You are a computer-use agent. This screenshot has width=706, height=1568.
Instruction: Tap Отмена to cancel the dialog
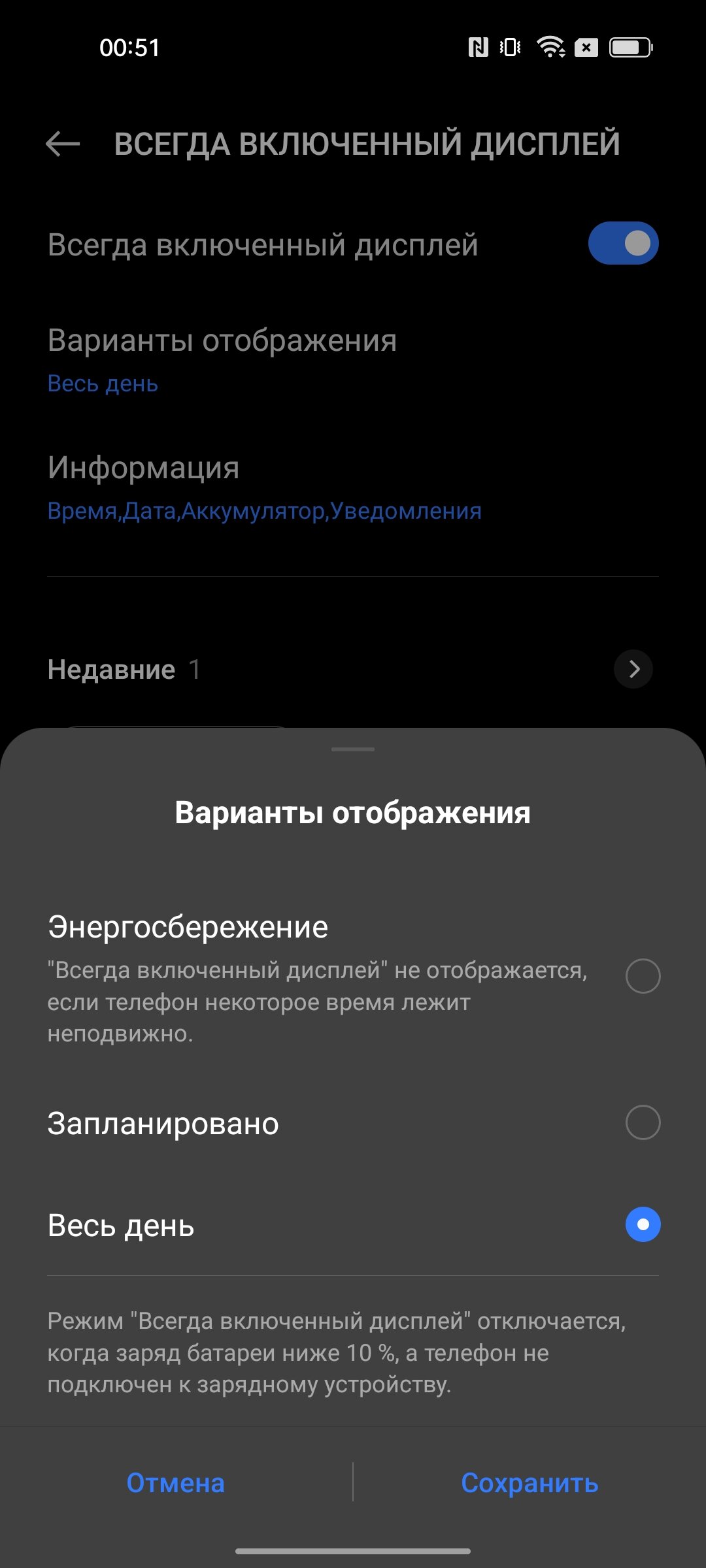[x=176, y=1483]
